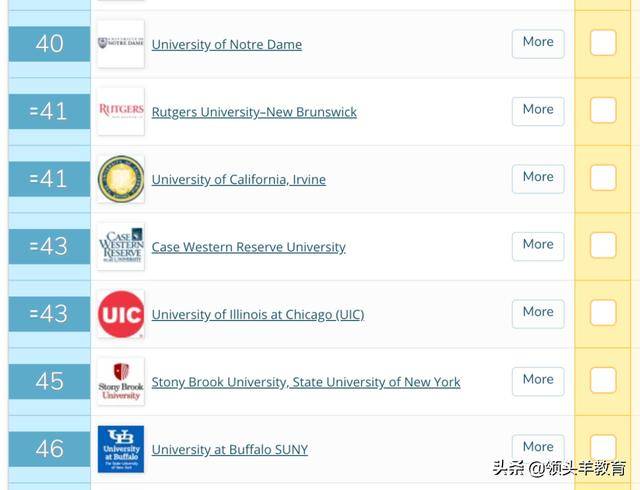Show More for Stony Brook University
This screenshot has height=490, width=640.
[538, 380]
